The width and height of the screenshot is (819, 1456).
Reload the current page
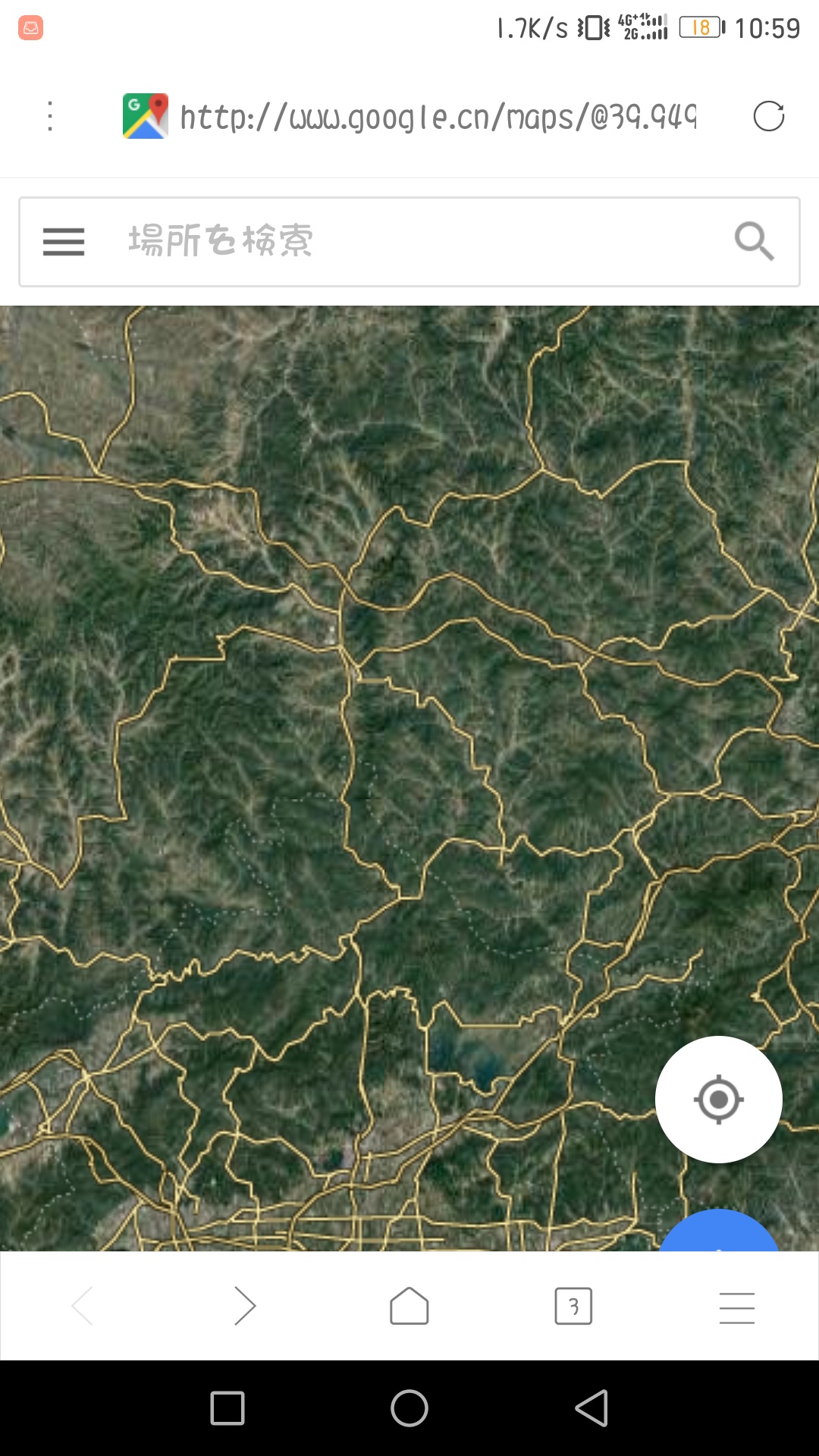768,117
